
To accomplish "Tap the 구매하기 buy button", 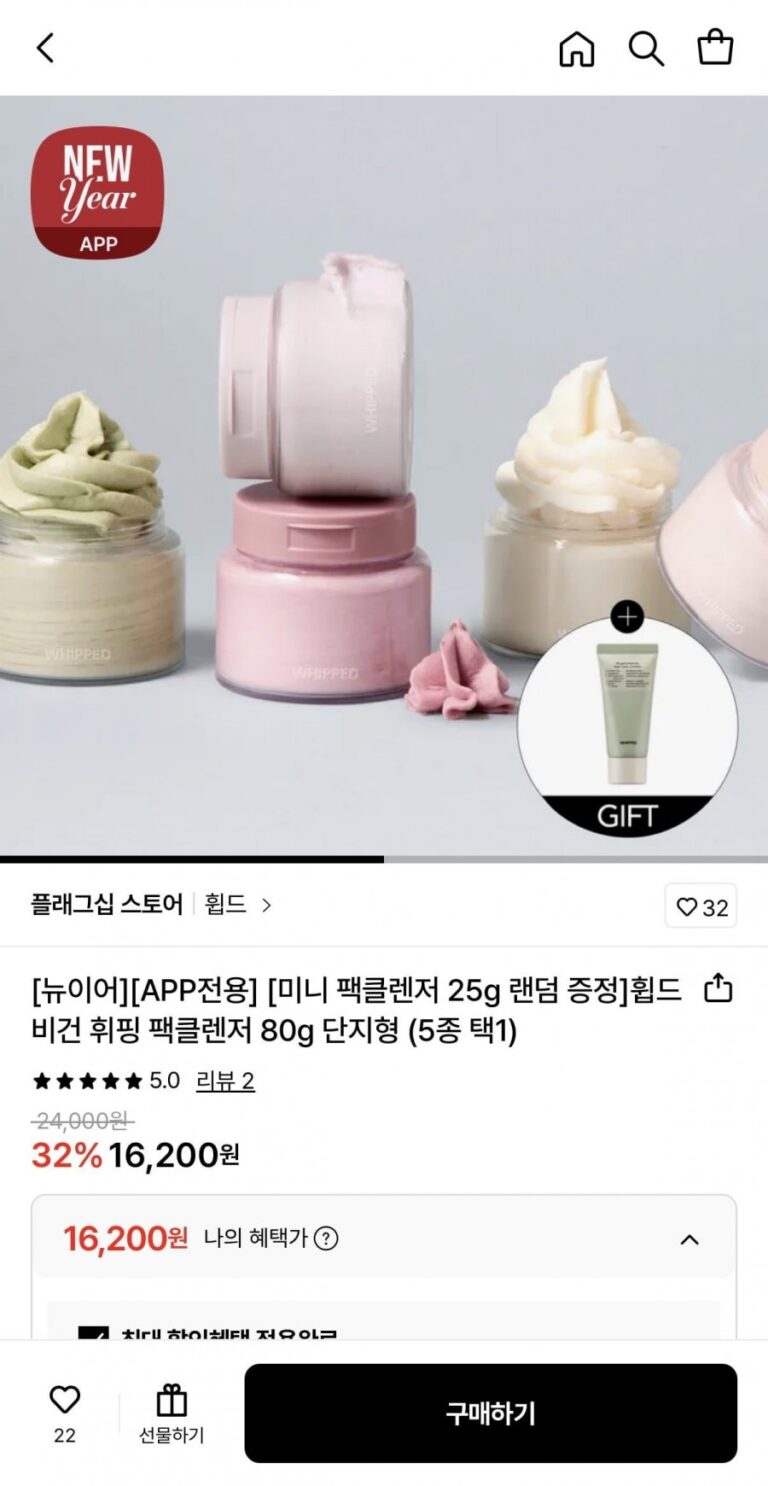I will pyautogui.click(x=490, y=1413).
